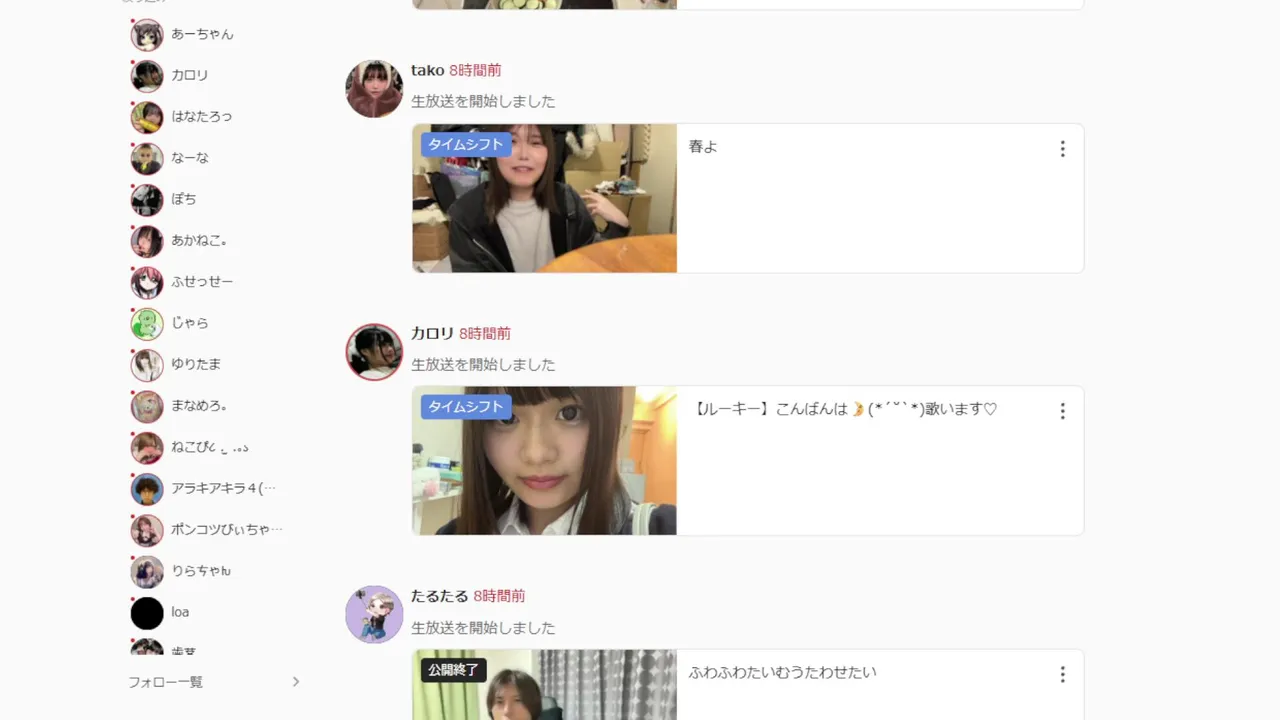Open カロリ's timeshift broadcast thumbnail
Viewport: 1280px width, 720px height.
pyautogui.click(x=545, y=461)
